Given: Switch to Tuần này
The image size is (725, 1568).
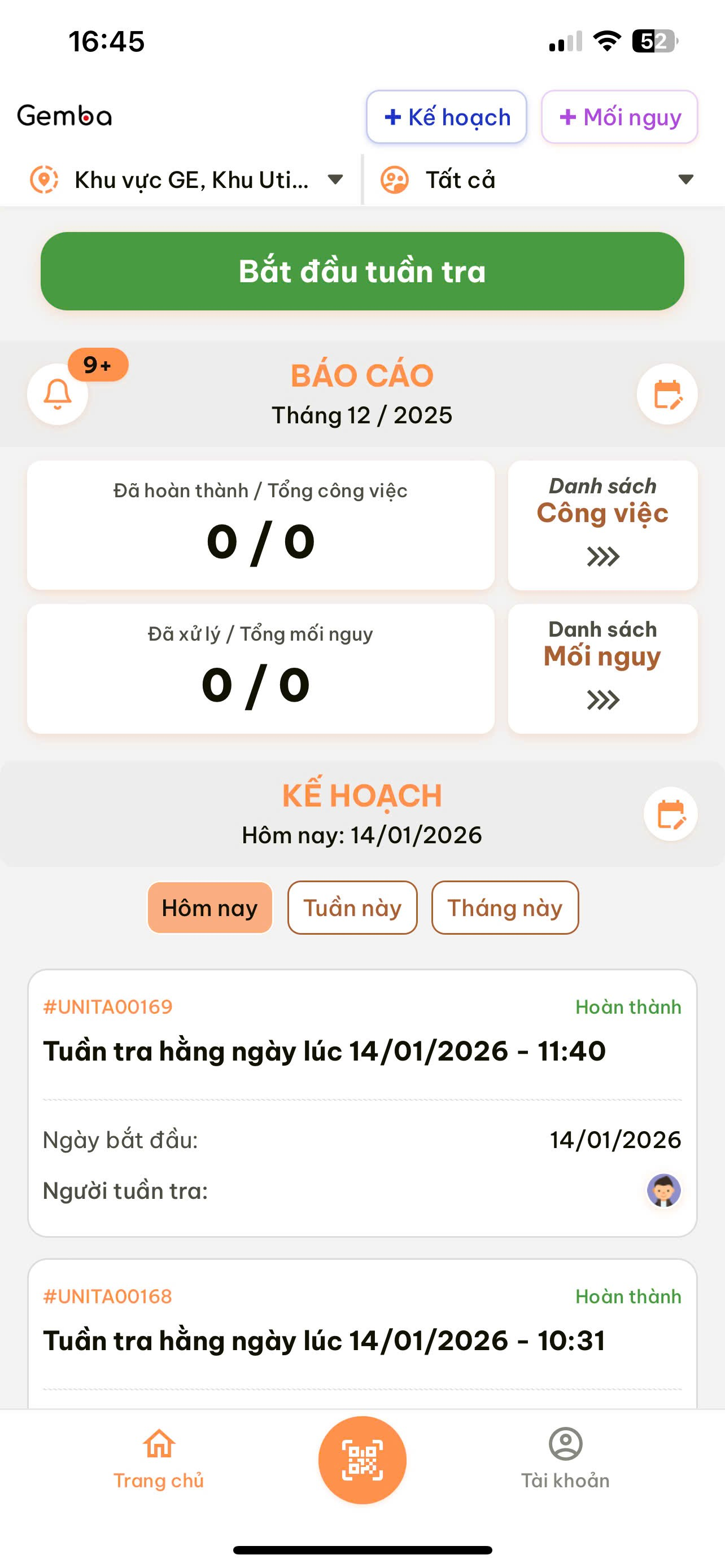Looking at the screenshot, I should click(352, 908).
